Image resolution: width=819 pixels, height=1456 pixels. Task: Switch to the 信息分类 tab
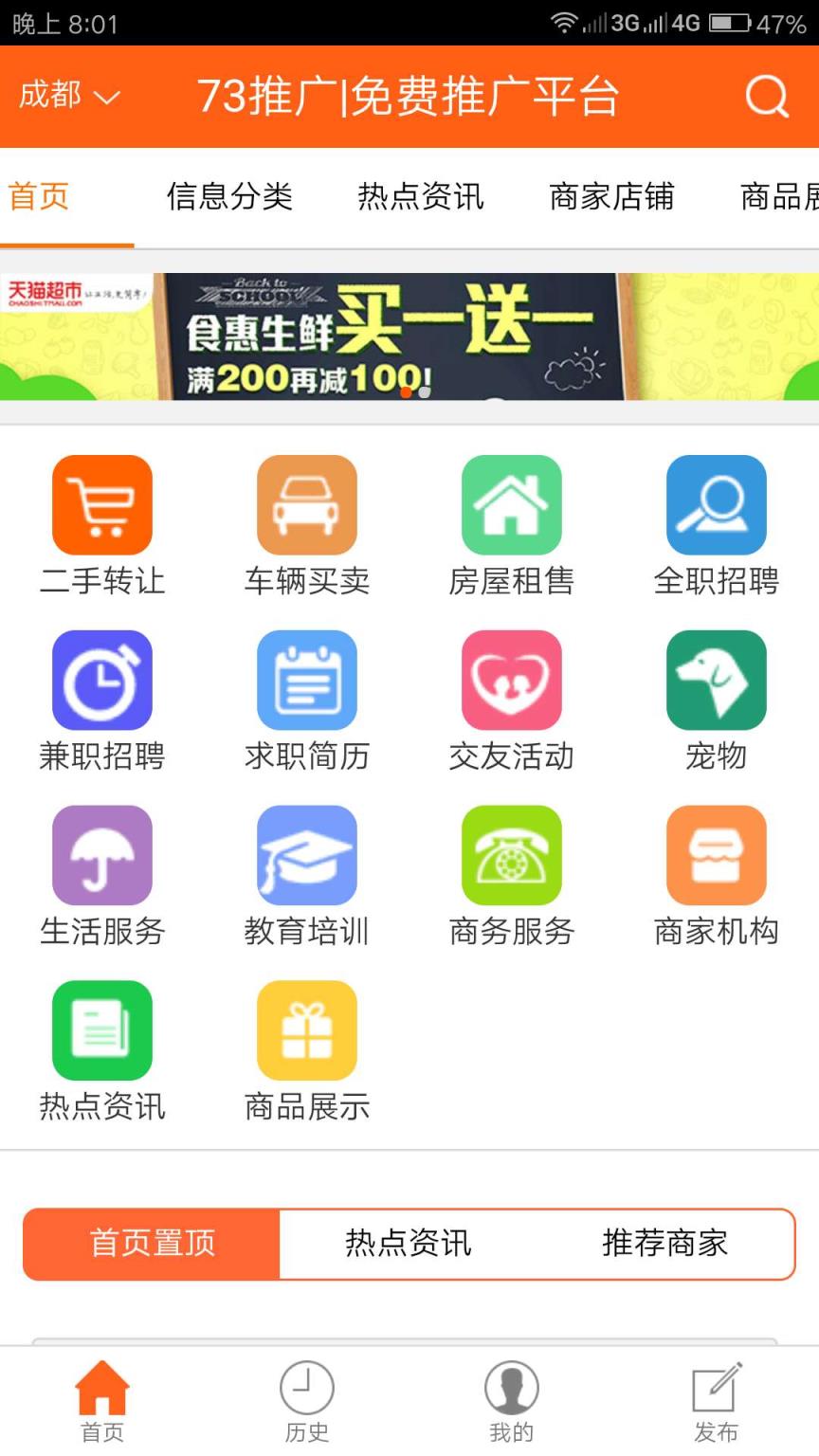[230, 196]
